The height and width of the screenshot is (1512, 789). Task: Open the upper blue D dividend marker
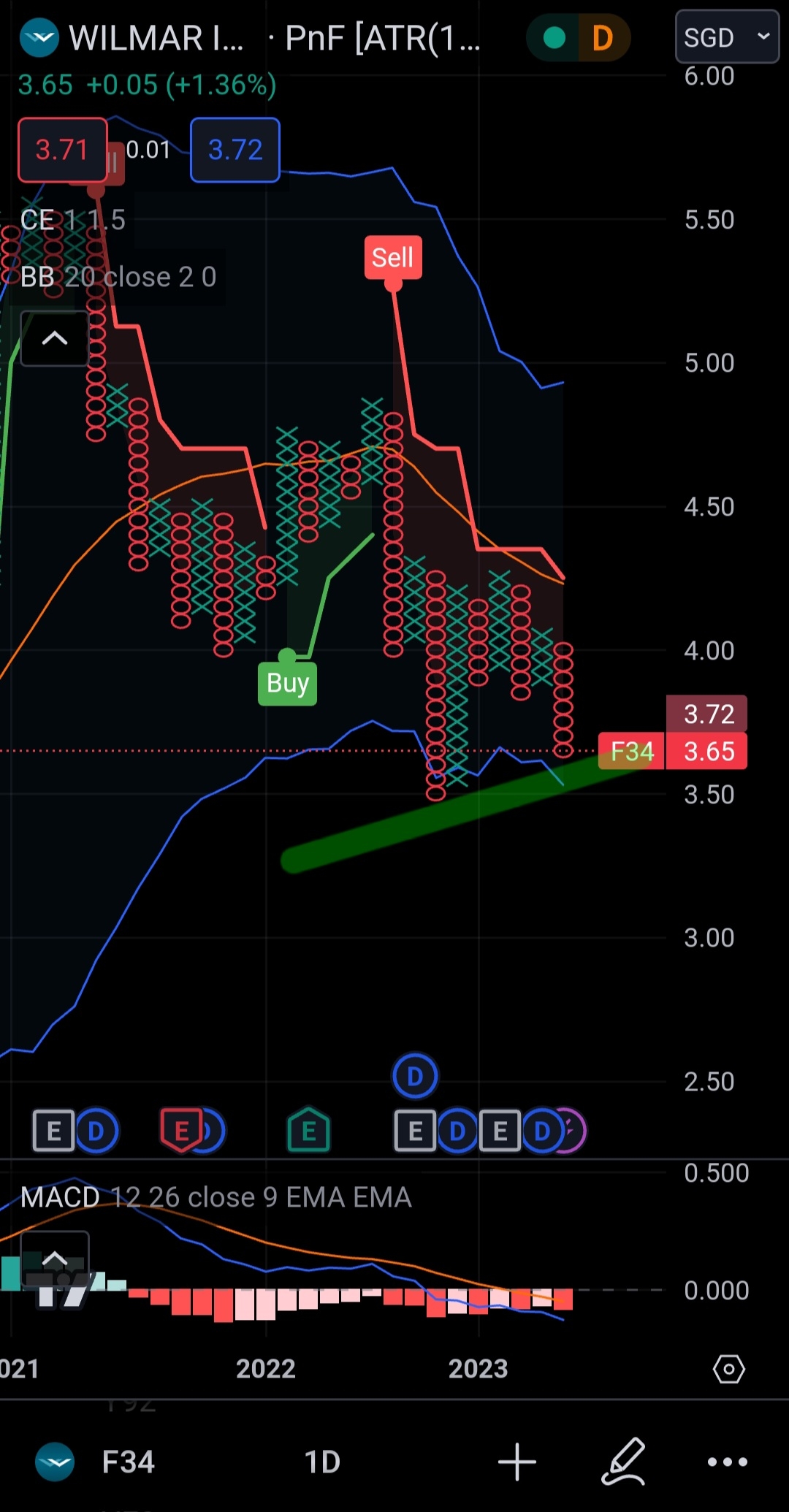415,1076
